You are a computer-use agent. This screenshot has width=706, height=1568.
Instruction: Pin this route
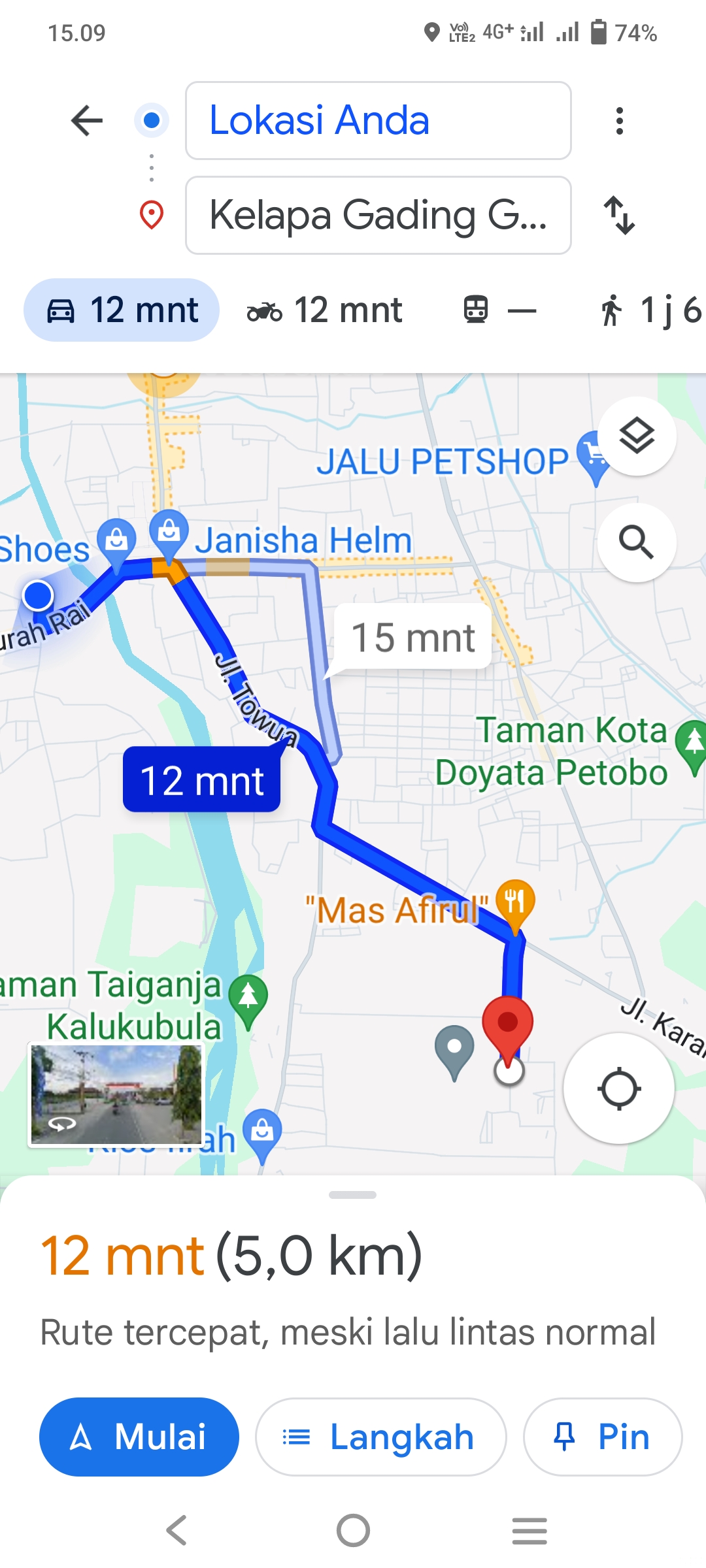(x=603, y=1437)
